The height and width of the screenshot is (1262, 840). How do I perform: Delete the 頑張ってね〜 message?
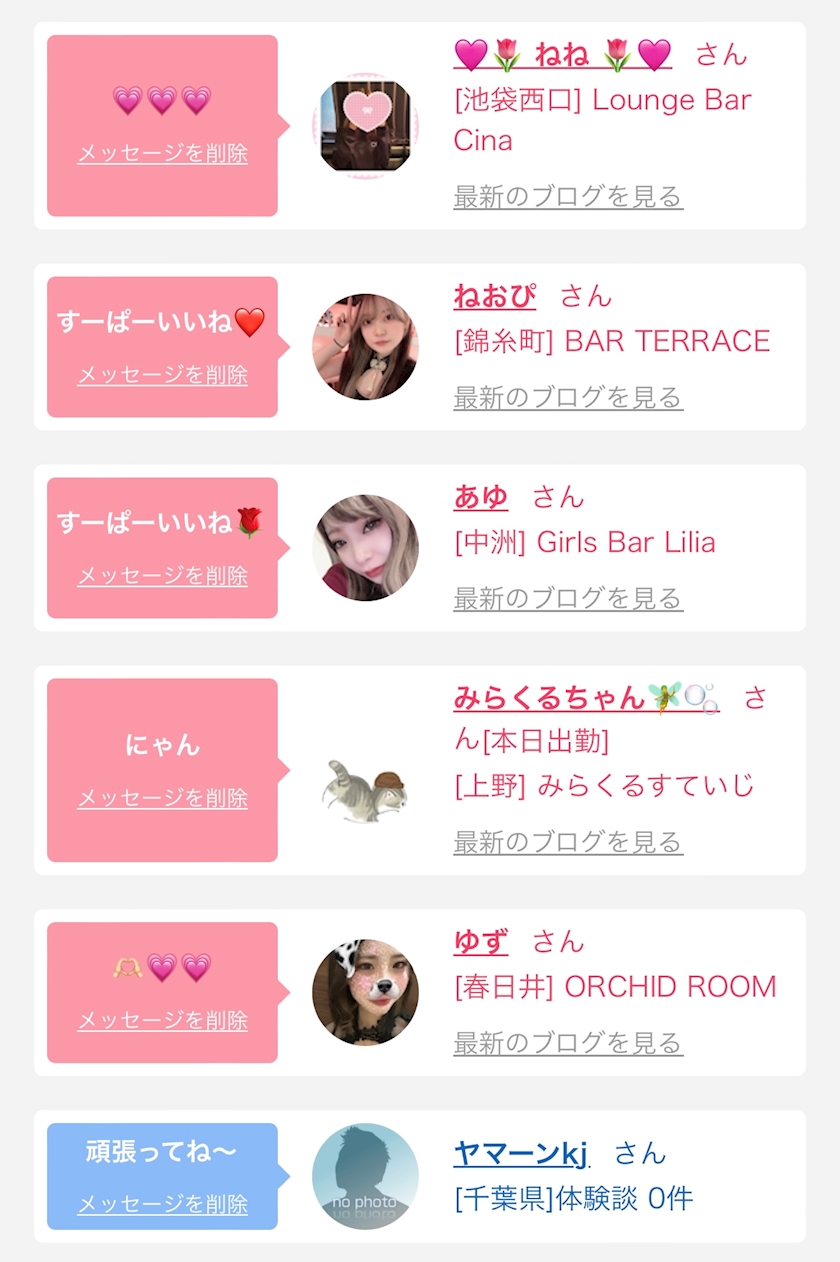click(x=162, y=1205)
